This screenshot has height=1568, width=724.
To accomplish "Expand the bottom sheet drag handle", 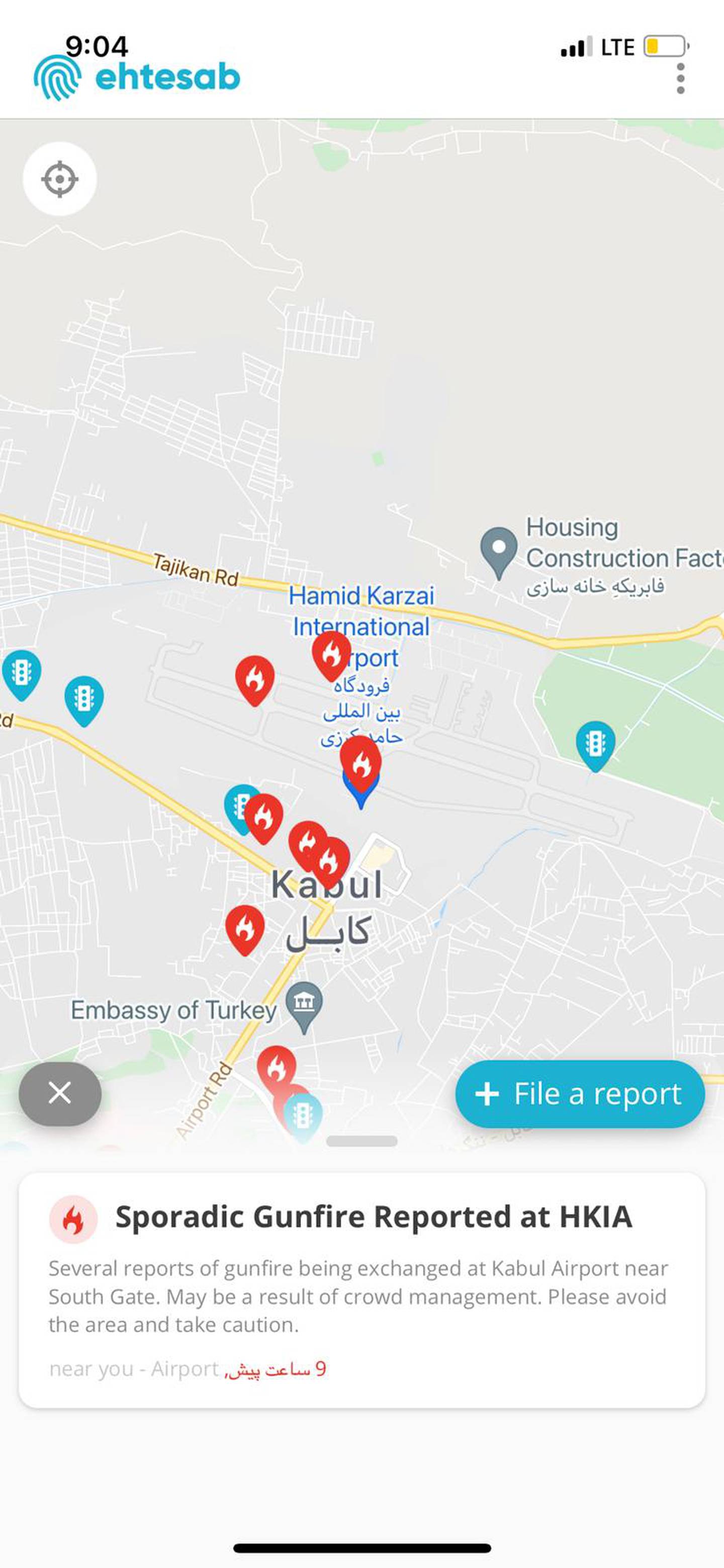I will pyautogui.click(x=361, y=1142).
